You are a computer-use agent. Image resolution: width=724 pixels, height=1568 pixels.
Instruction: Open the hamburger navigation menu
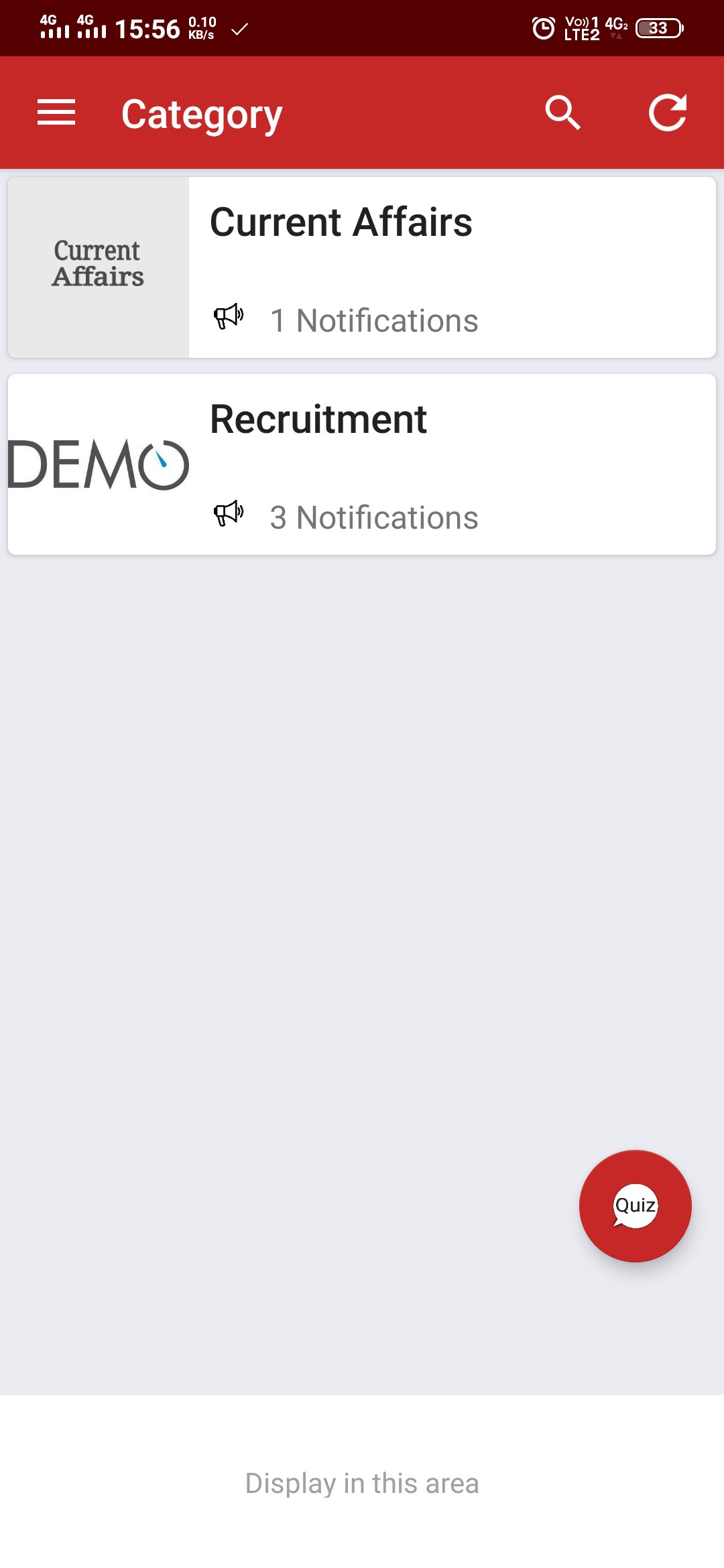tap(56, 113)
